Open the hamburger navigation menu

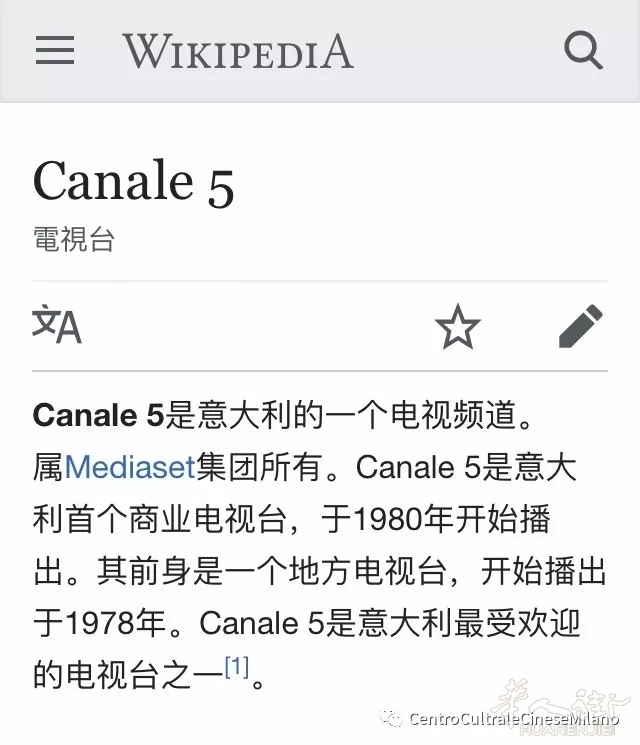click(55, 50)
